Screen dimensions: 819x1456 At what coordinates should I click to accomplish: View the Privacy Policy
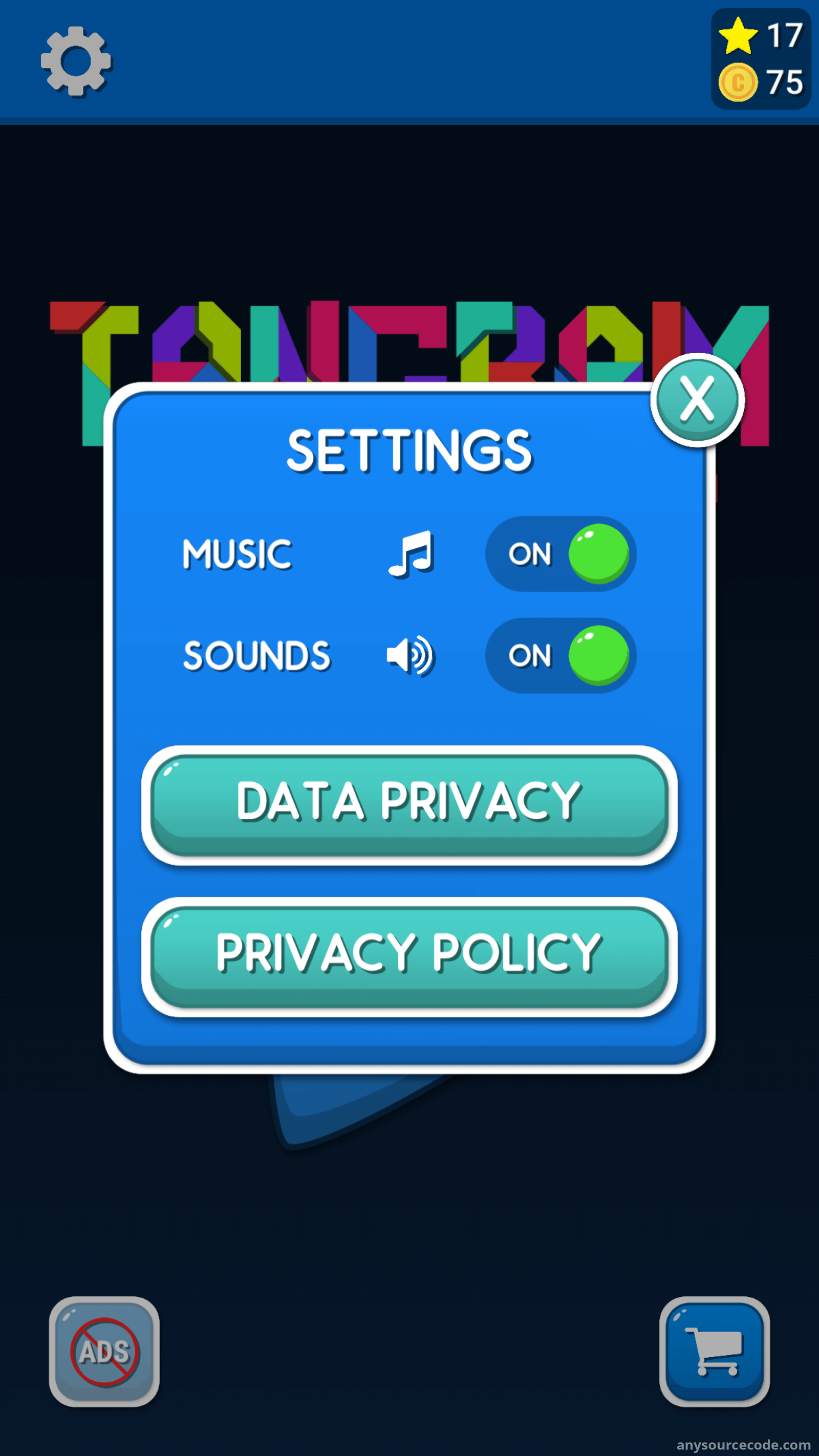[409, 957]
